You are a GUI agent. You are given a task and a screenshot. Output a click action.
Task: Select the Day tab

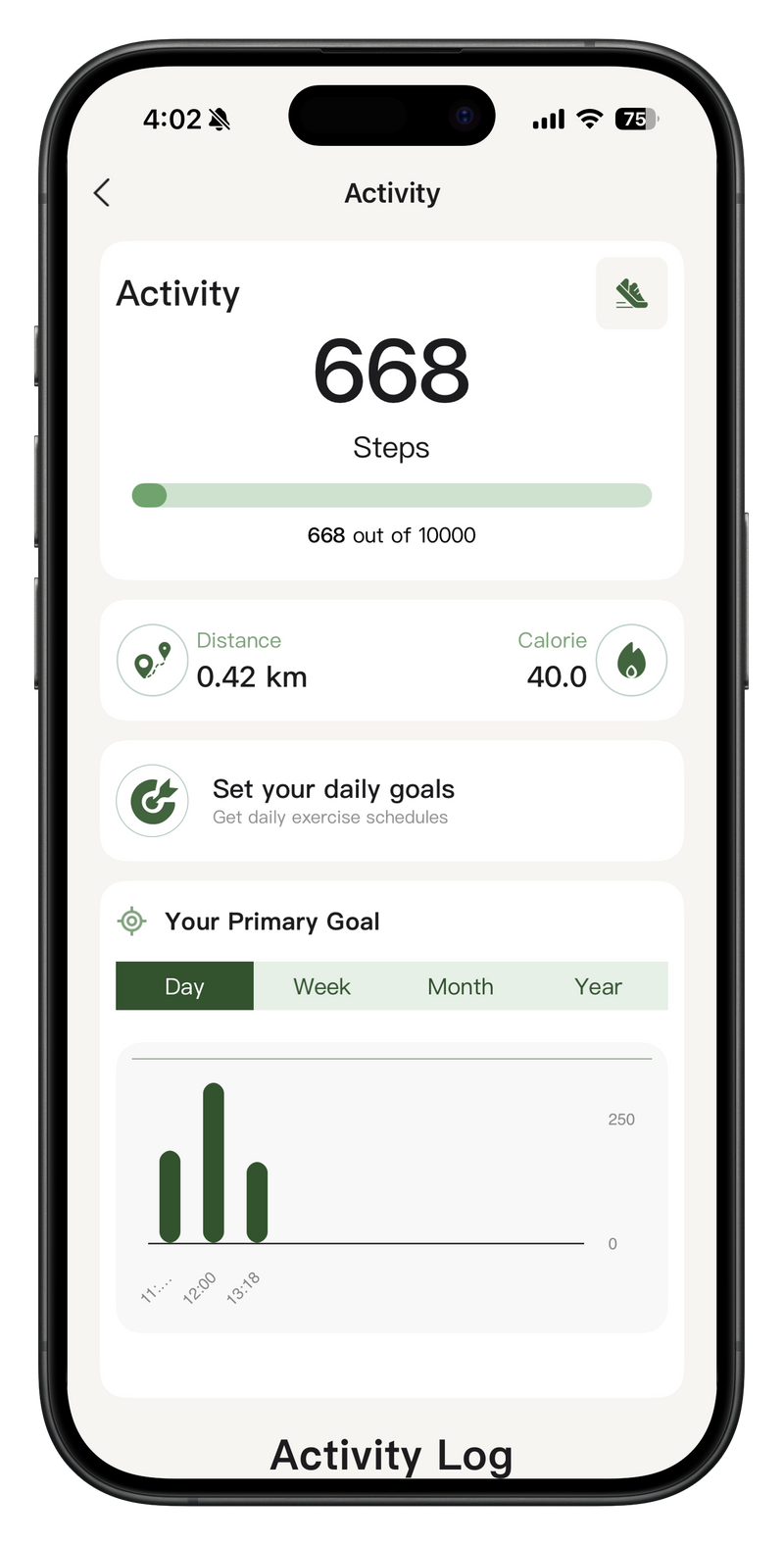click(x=184, y=986)
